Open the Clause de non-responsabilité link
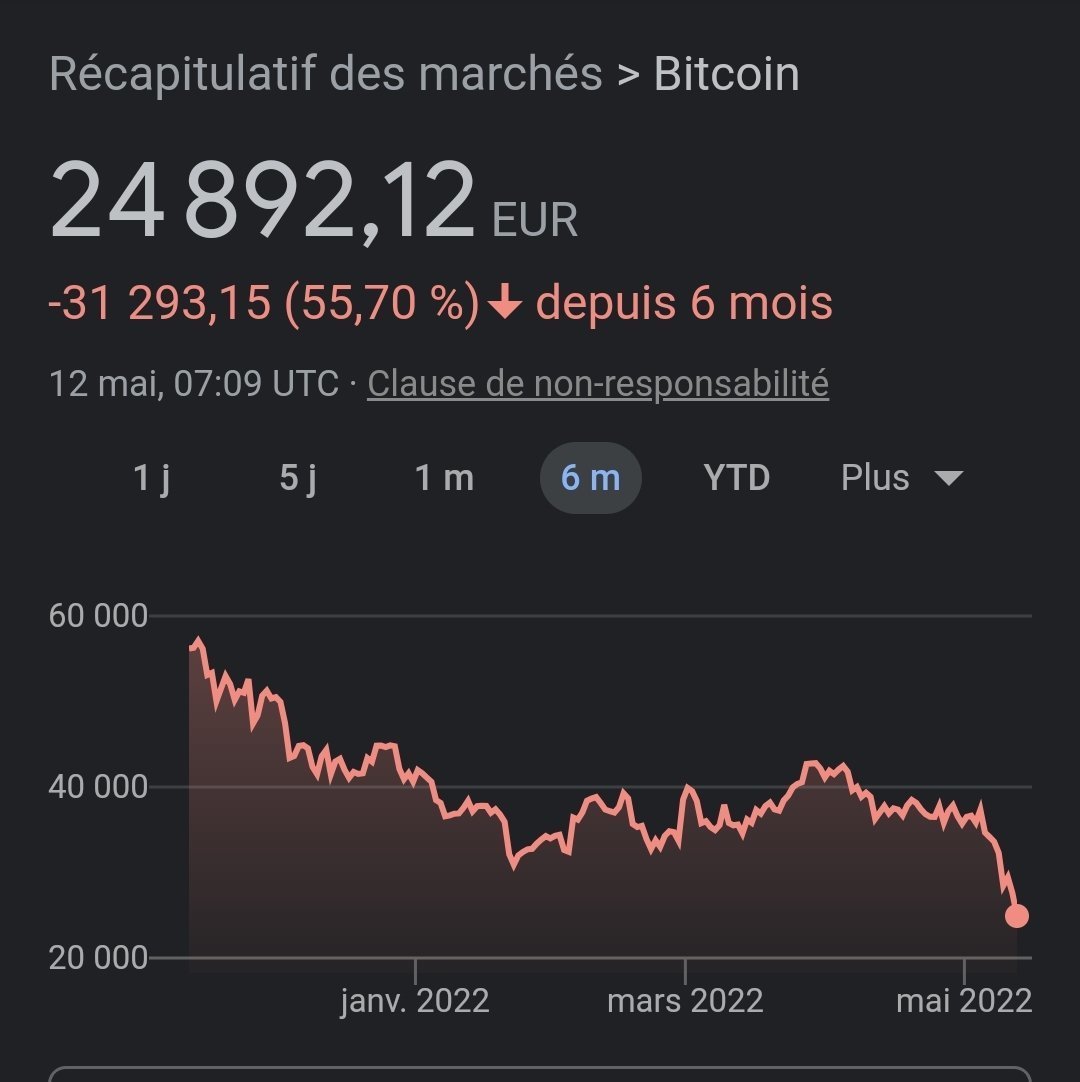1080x1082 pixels. 598,384
